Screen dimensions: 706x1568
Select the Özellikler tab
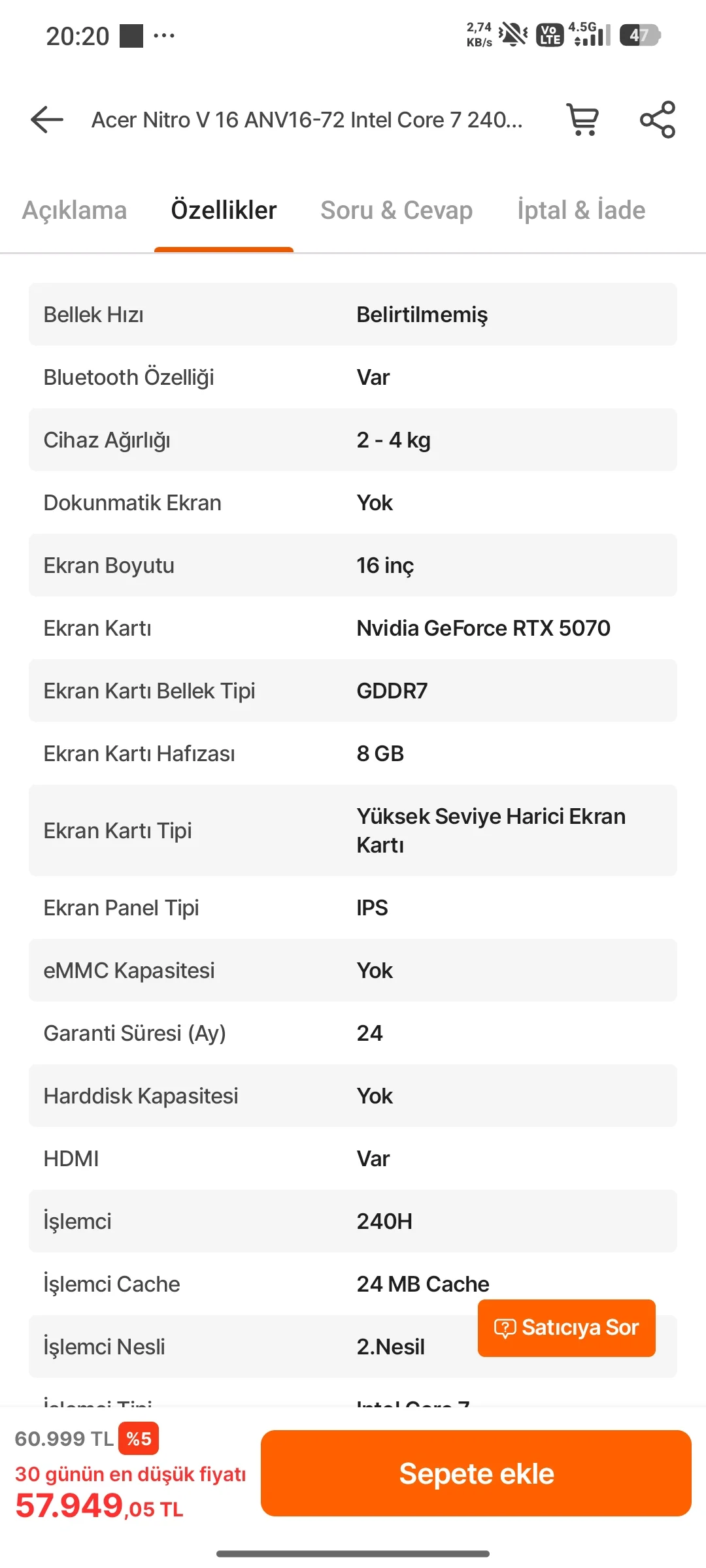pos(224,210)
